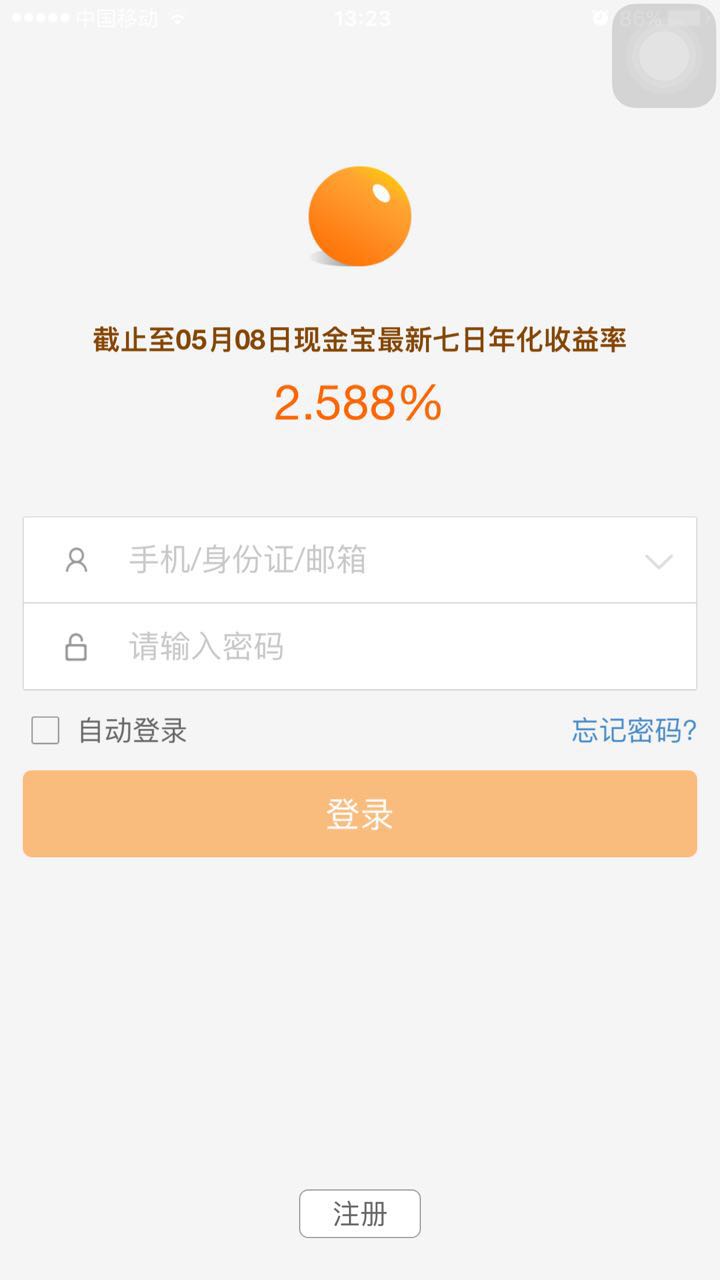This screenshot has width=720, height=1280.
Task: Click the lock icon beside password field
Action: coord(77,646)
